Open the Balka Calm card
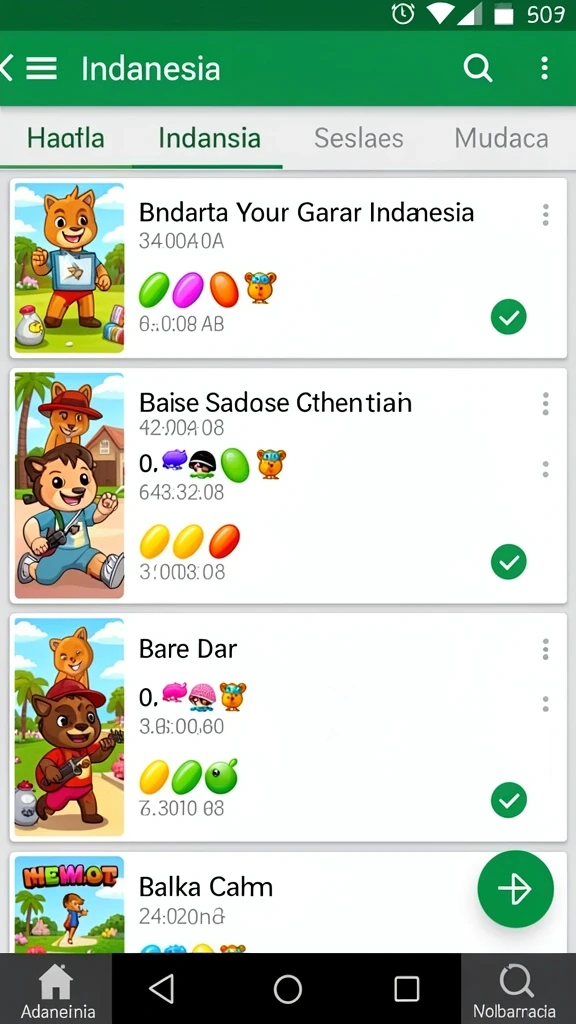The height and width of the screenshot is (1024, 576). [x=288, y=902]
